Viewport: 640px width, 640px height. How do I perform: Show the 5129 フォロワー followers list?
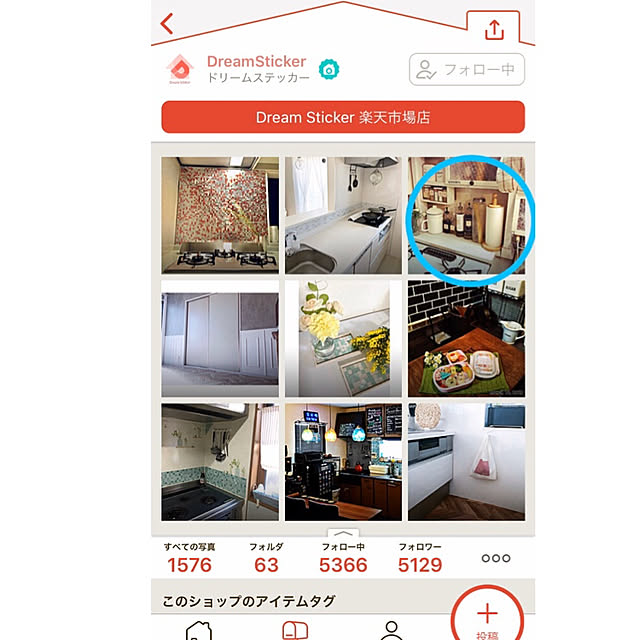[x=420, y=558]
